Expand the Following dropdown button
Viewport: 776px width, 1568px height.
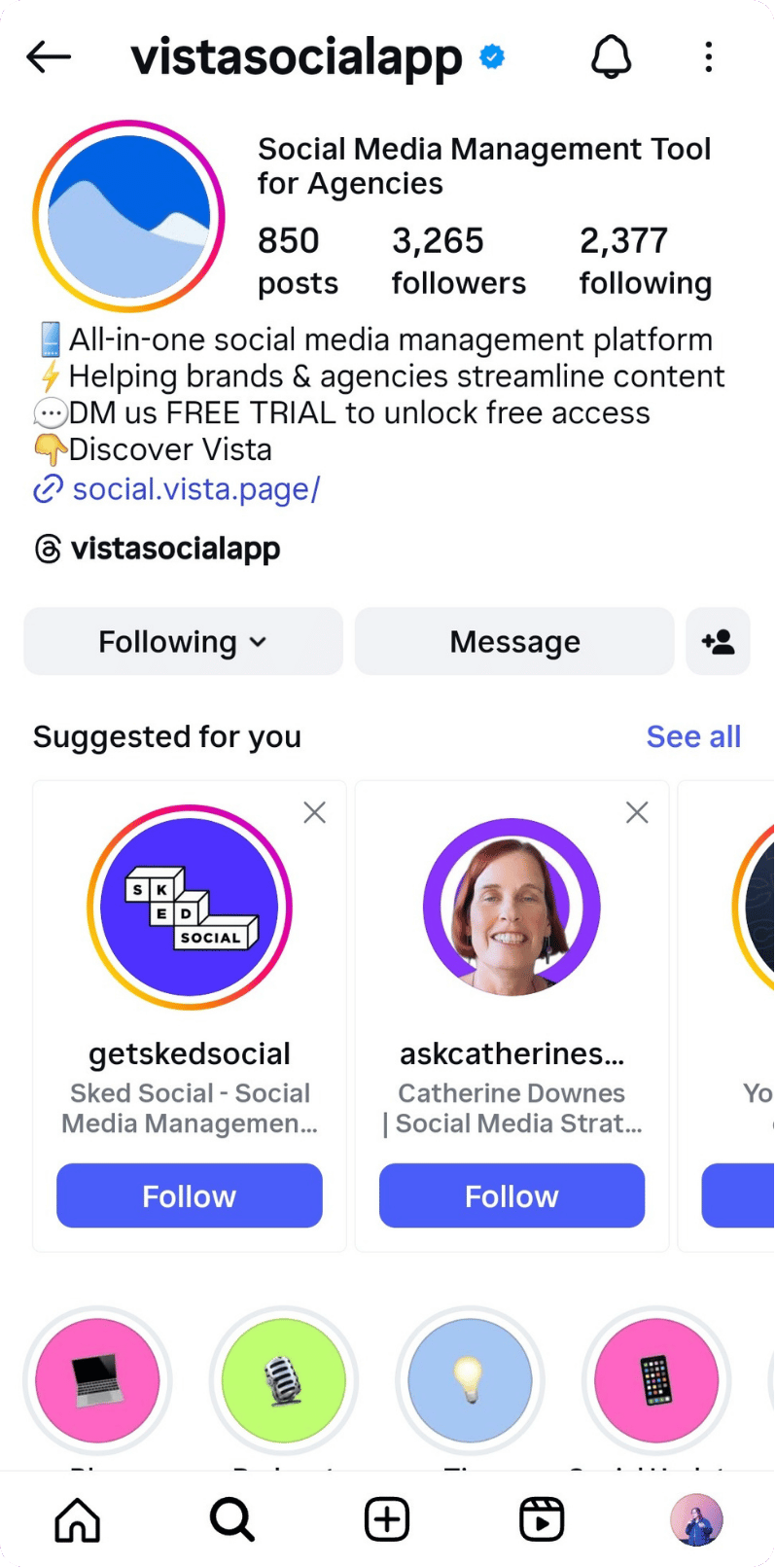[183, 642]
